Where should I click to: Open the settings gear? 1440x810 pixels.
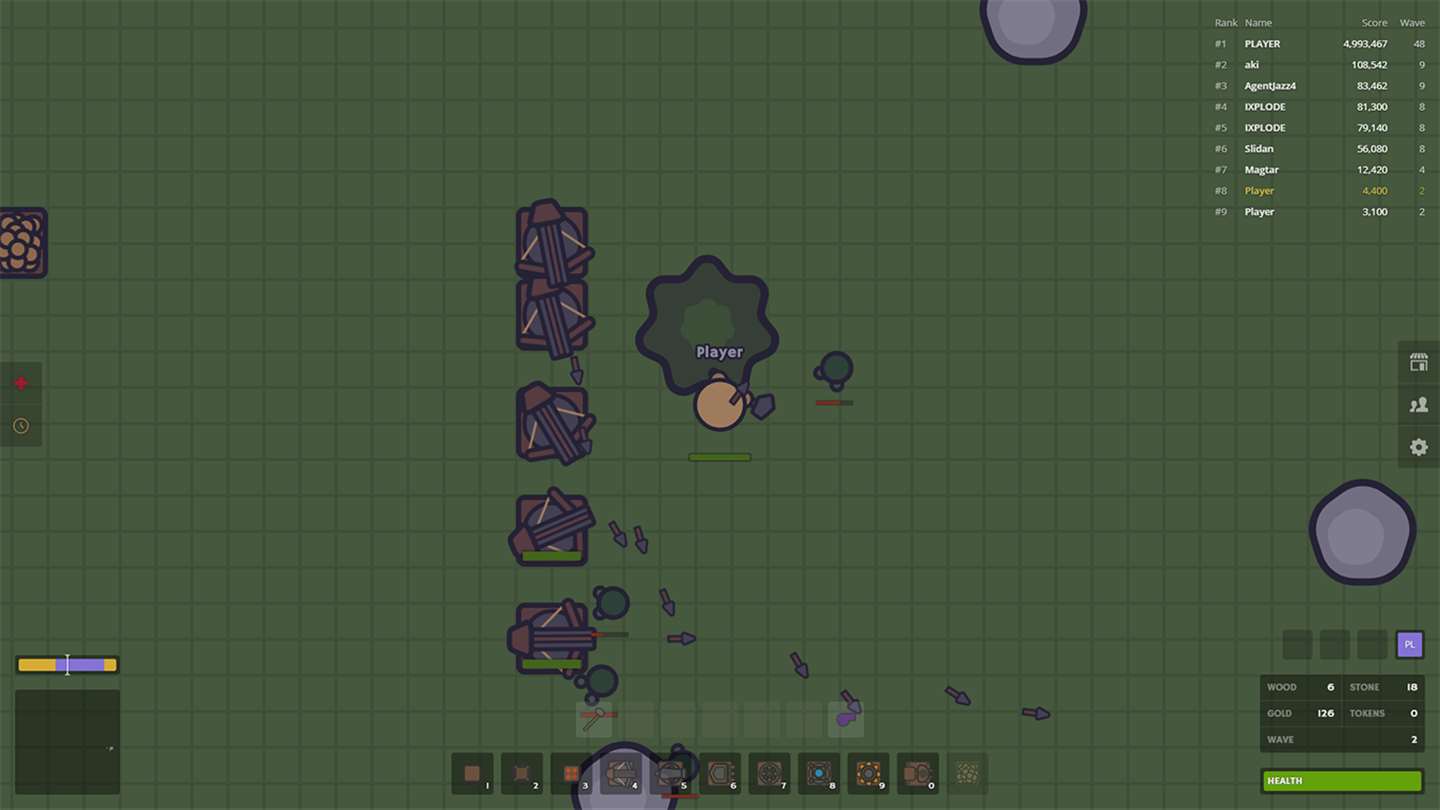click(1418, 447)
